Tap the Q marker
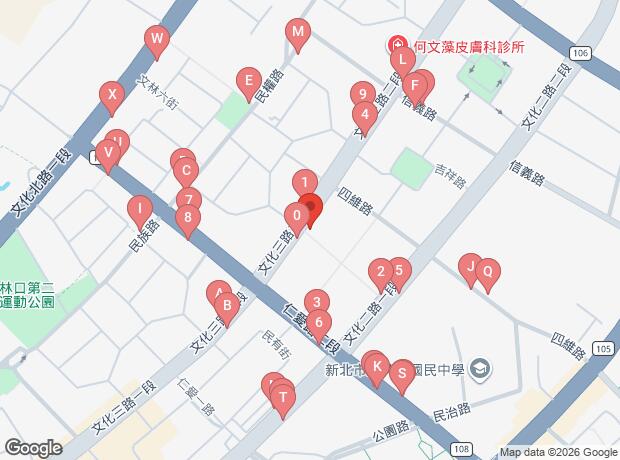The height and width of the screenshot is (460, 620). [487, 270]
